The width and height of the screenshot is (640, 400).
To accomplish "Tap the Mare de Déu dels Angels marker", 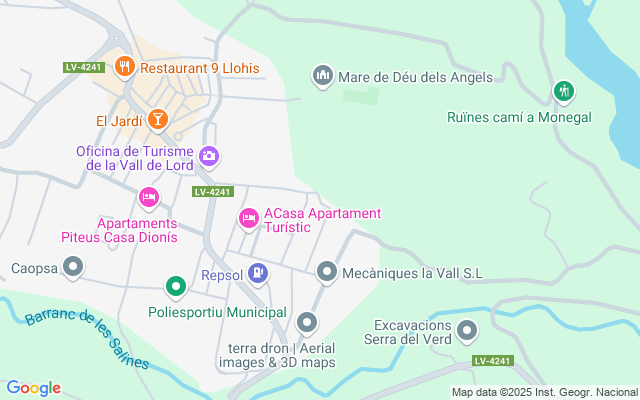I will pos(322,76).
